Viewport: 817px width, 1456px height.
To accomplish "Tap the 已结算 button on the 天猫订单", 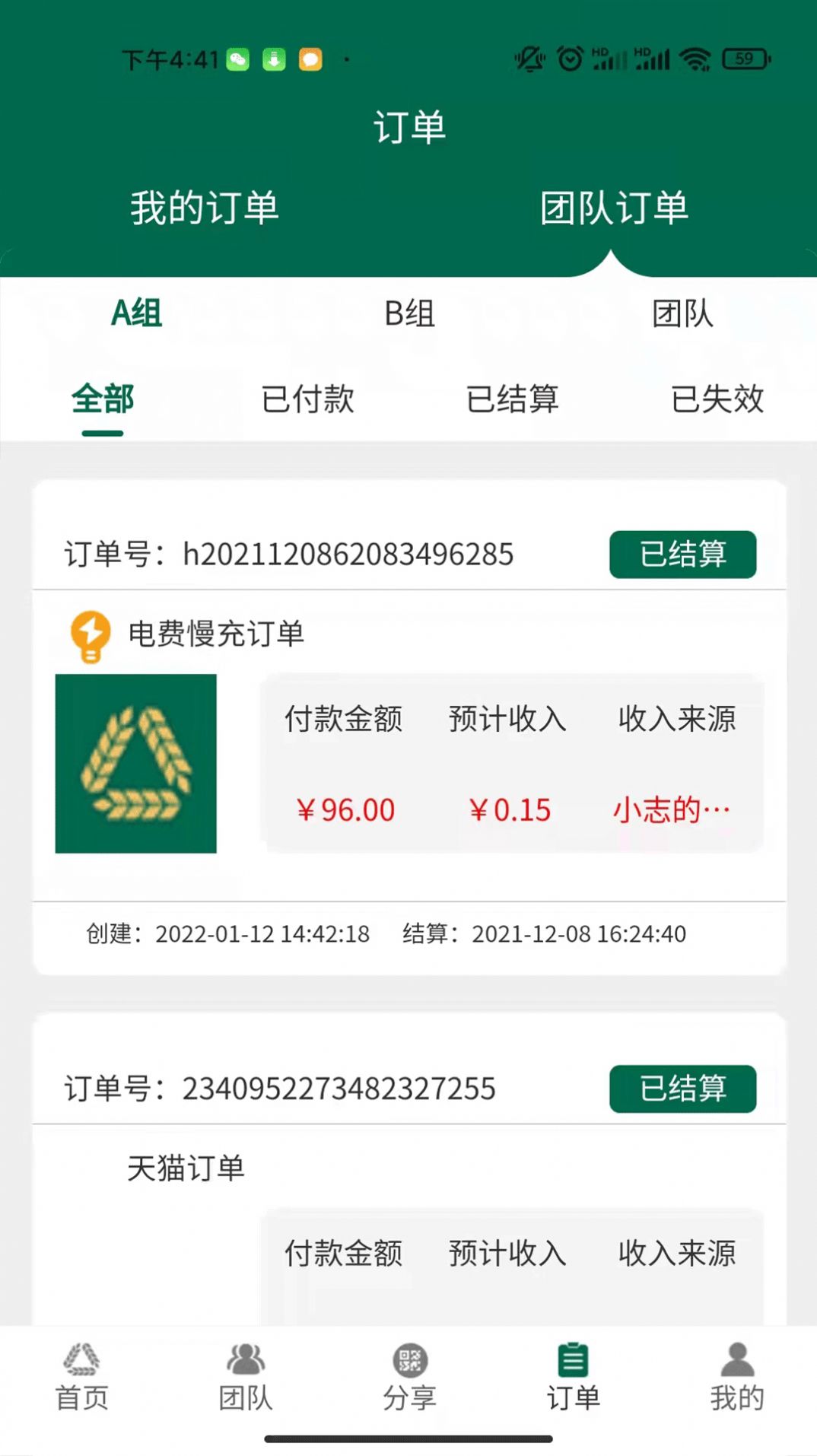I will pyautogui.click(x=682, y=1089).
